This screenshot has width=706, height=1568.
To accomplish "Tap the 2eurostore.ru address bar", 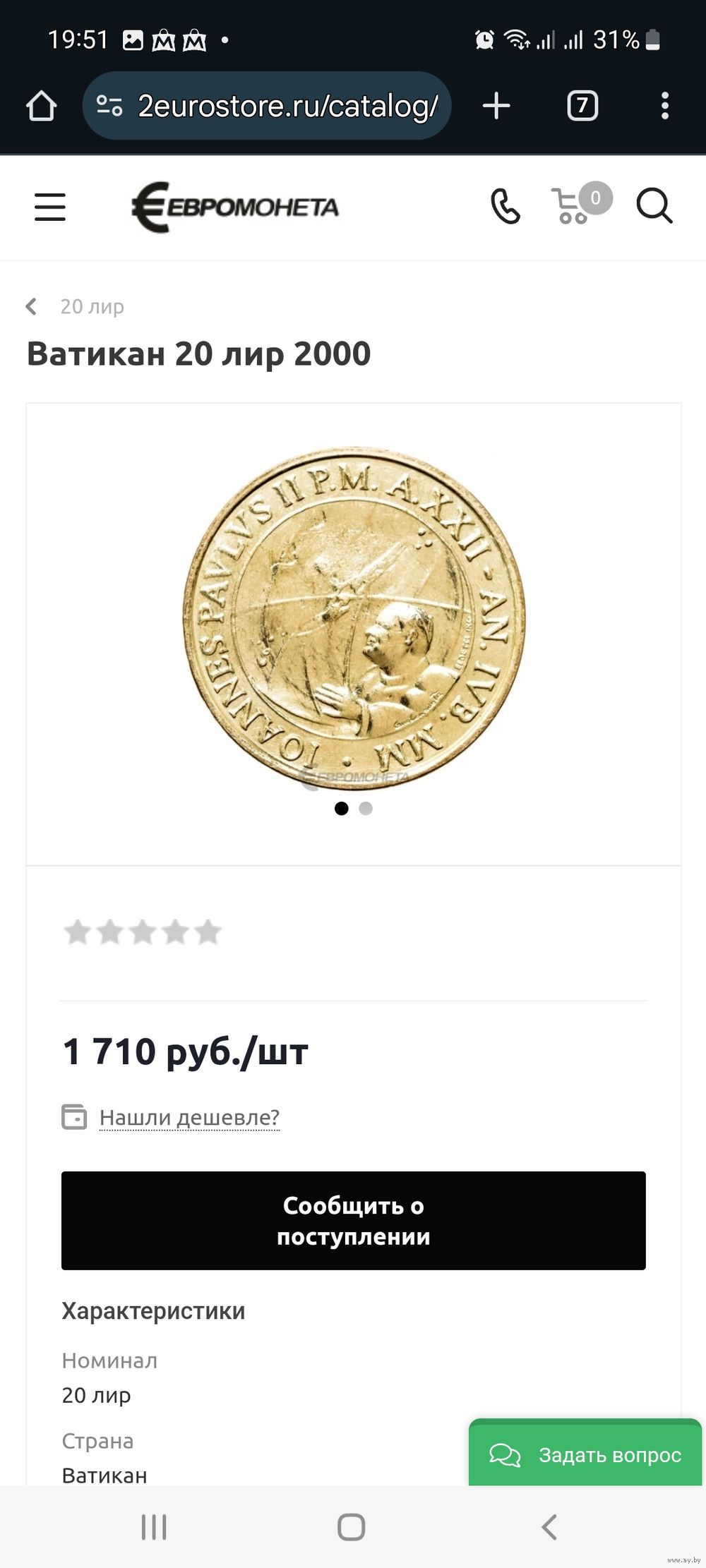I will 267,106.
